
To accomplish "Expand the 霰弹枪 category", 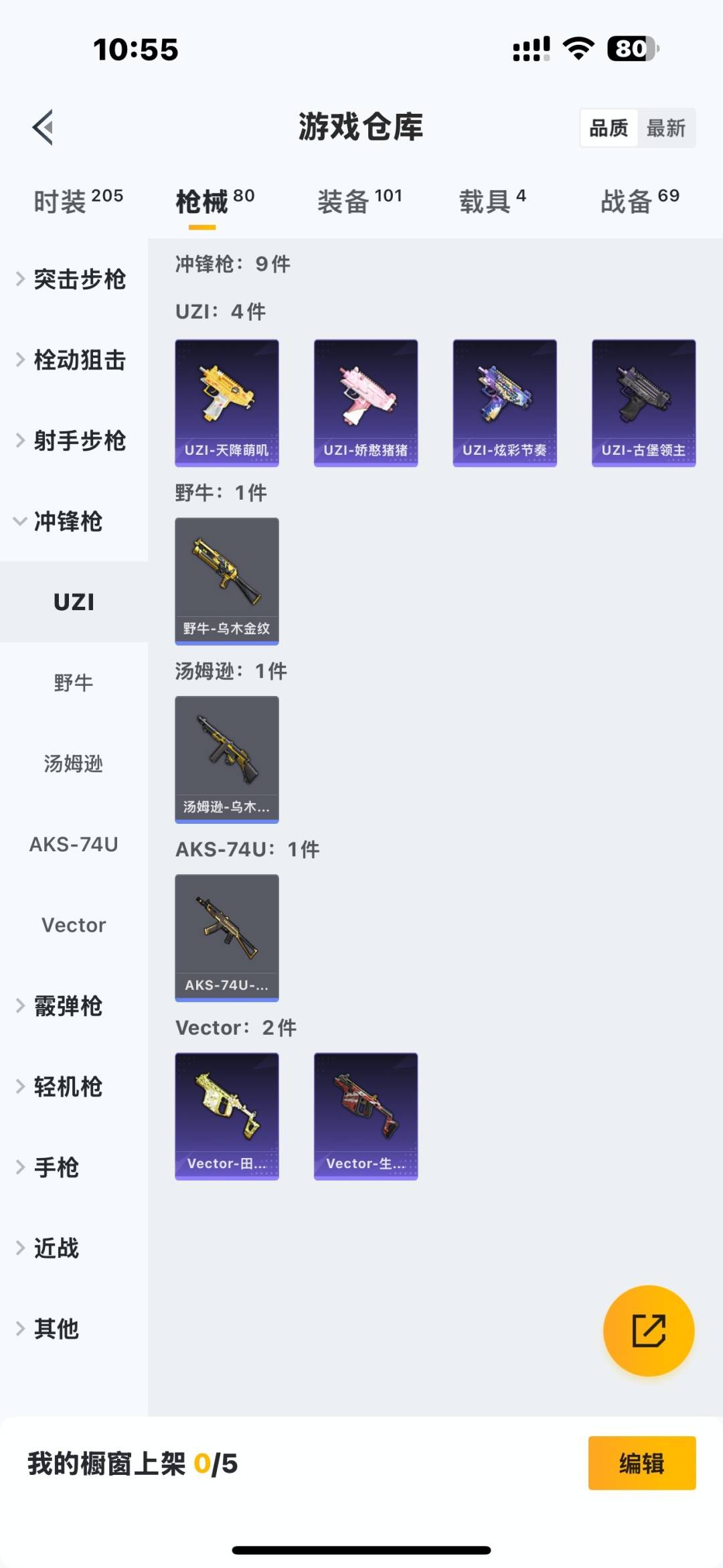I will 67,1006.
